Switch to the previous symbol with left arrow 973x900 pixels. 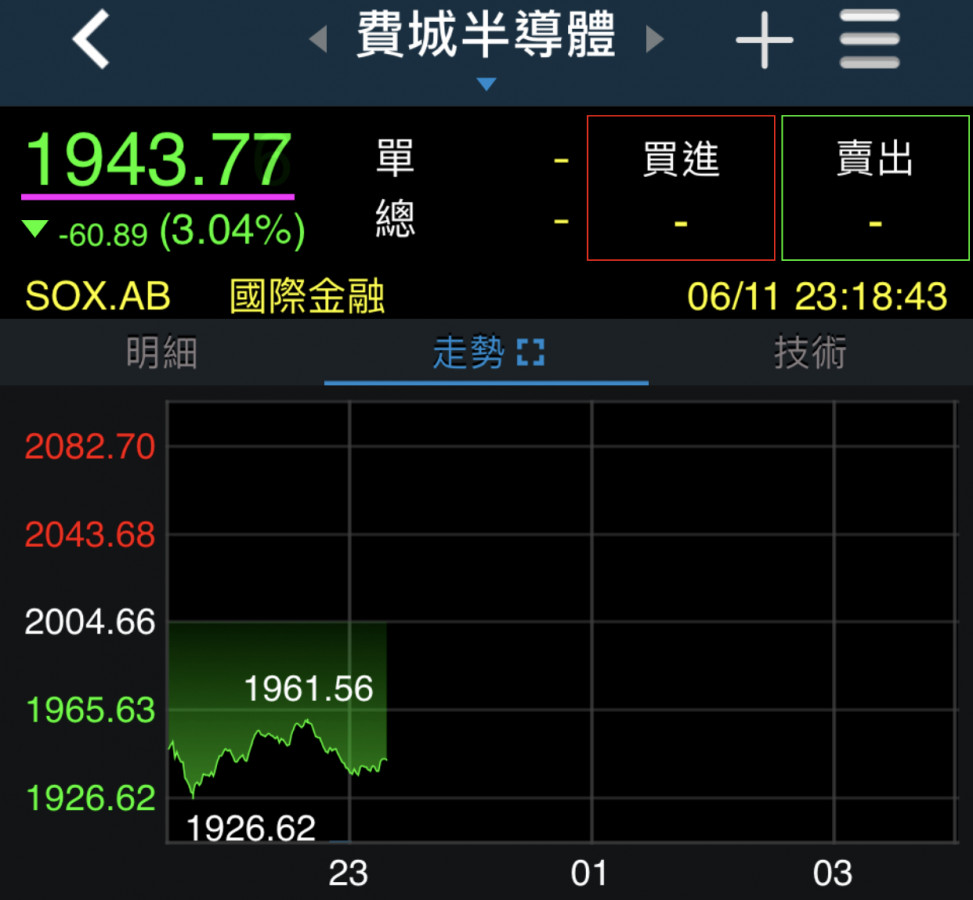click(x=318, y=40)
